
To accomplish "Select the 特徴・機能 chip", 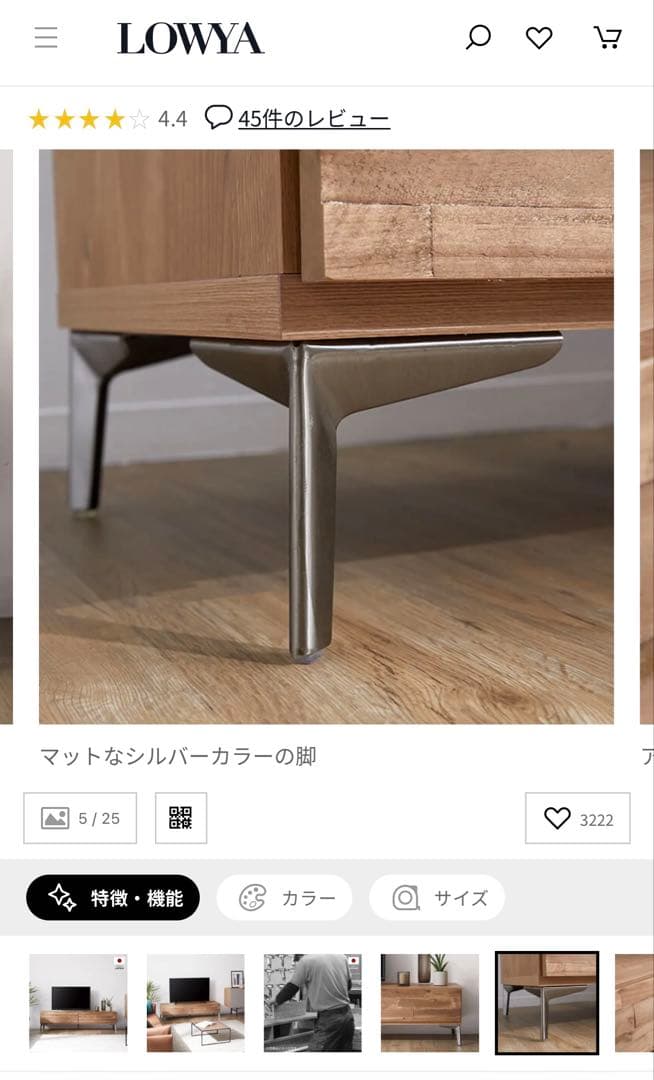I will click(113, 898).
